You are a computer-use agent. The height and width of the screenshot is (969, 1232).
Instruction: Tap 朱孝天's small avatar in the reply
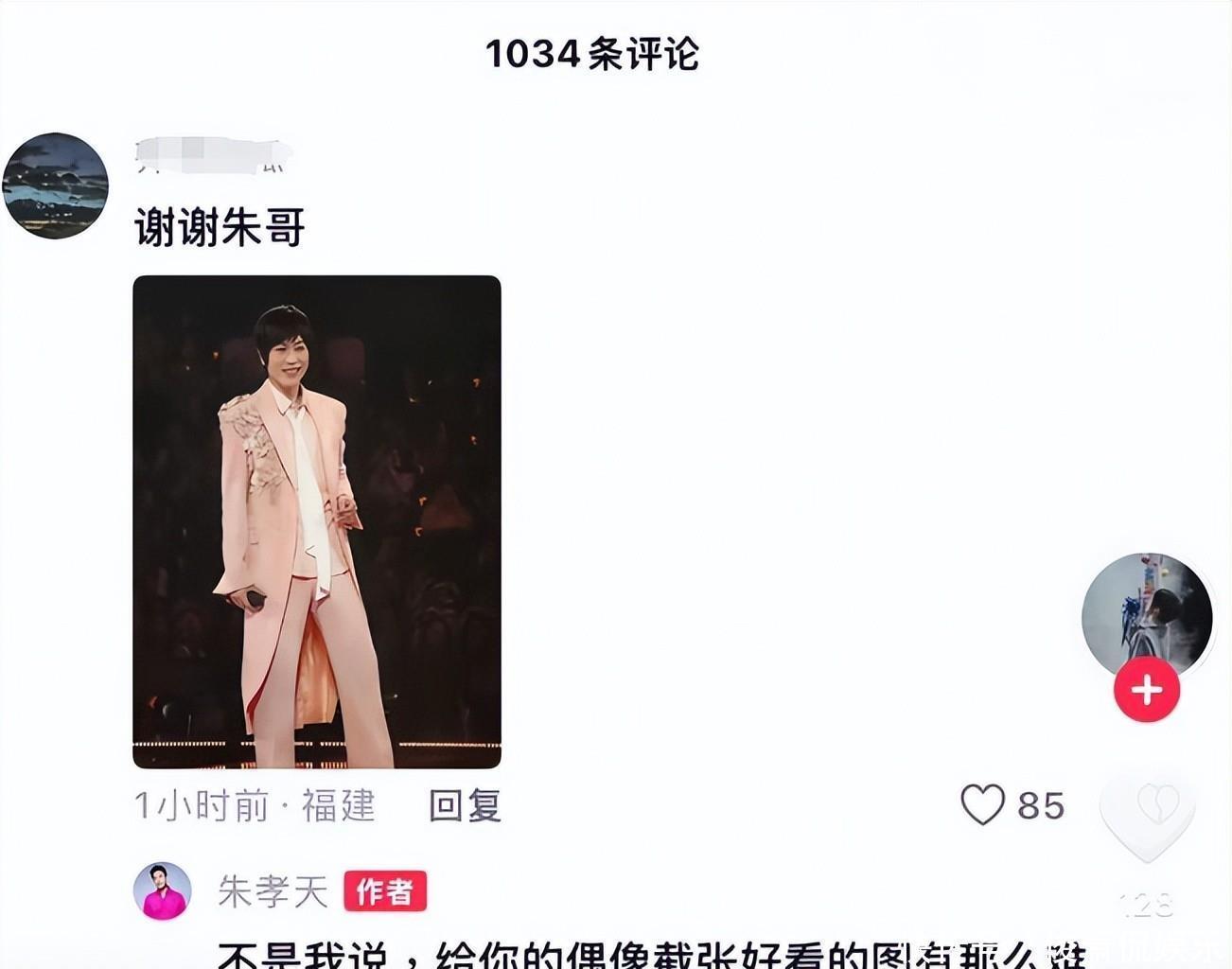click(162, 891)
